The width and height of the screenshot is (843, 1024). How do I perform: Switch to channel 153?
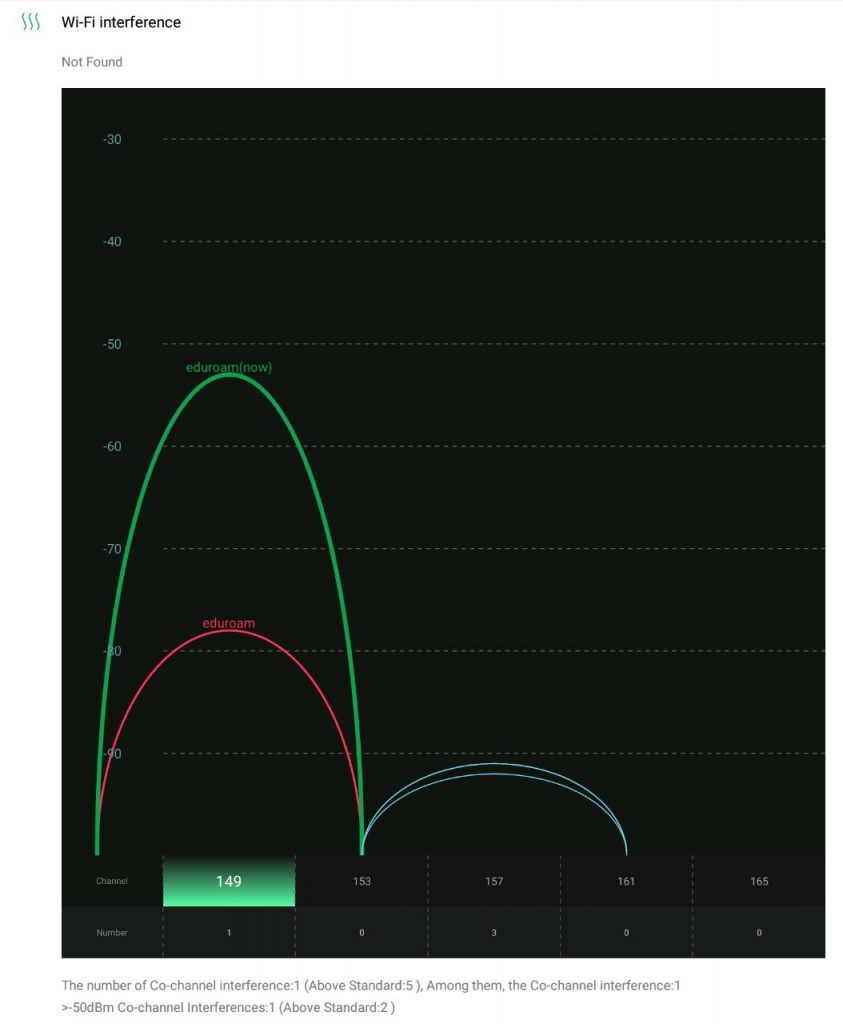[361, 881]
